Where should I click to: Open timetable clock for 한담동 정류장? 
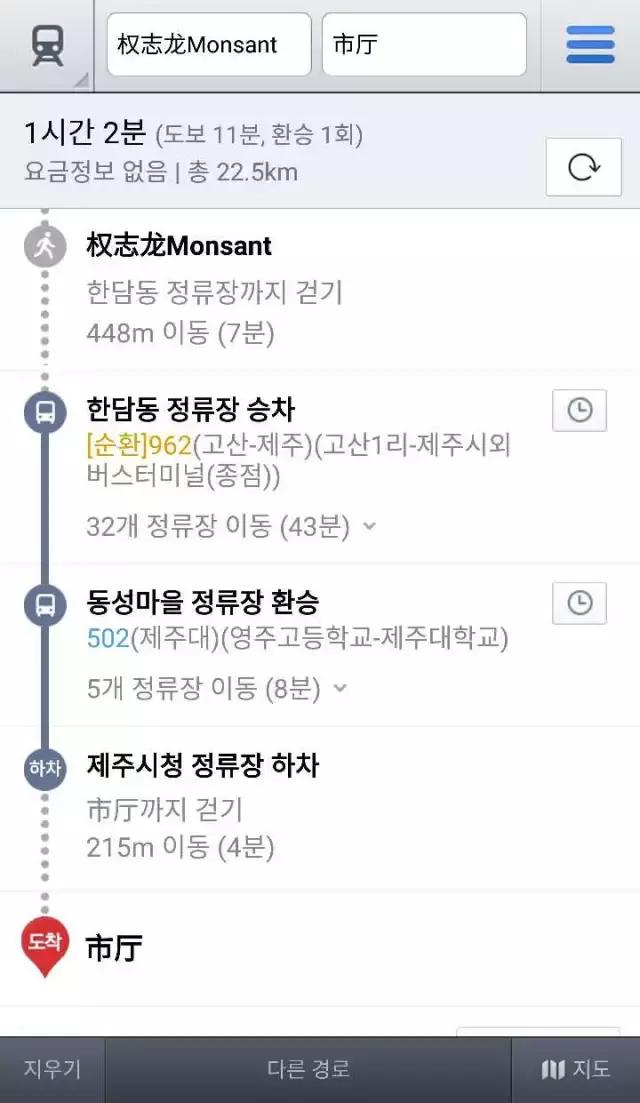coord(579,410)
